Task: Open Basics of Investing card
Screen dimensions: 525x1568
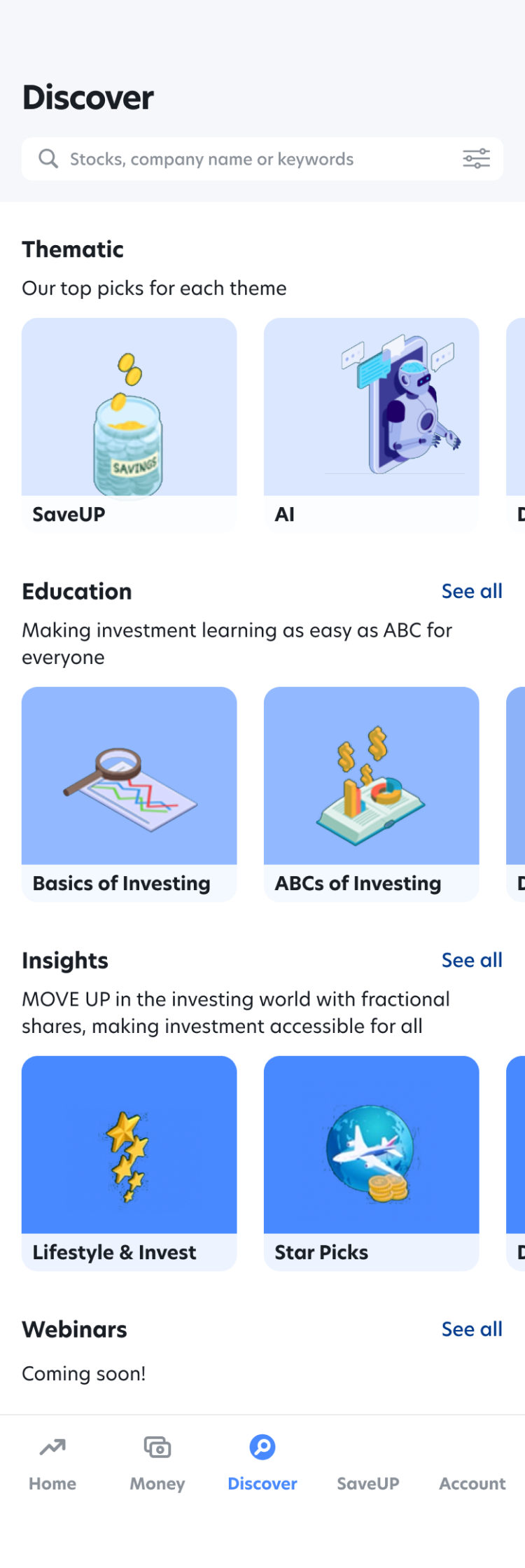Action: (129, 793)
